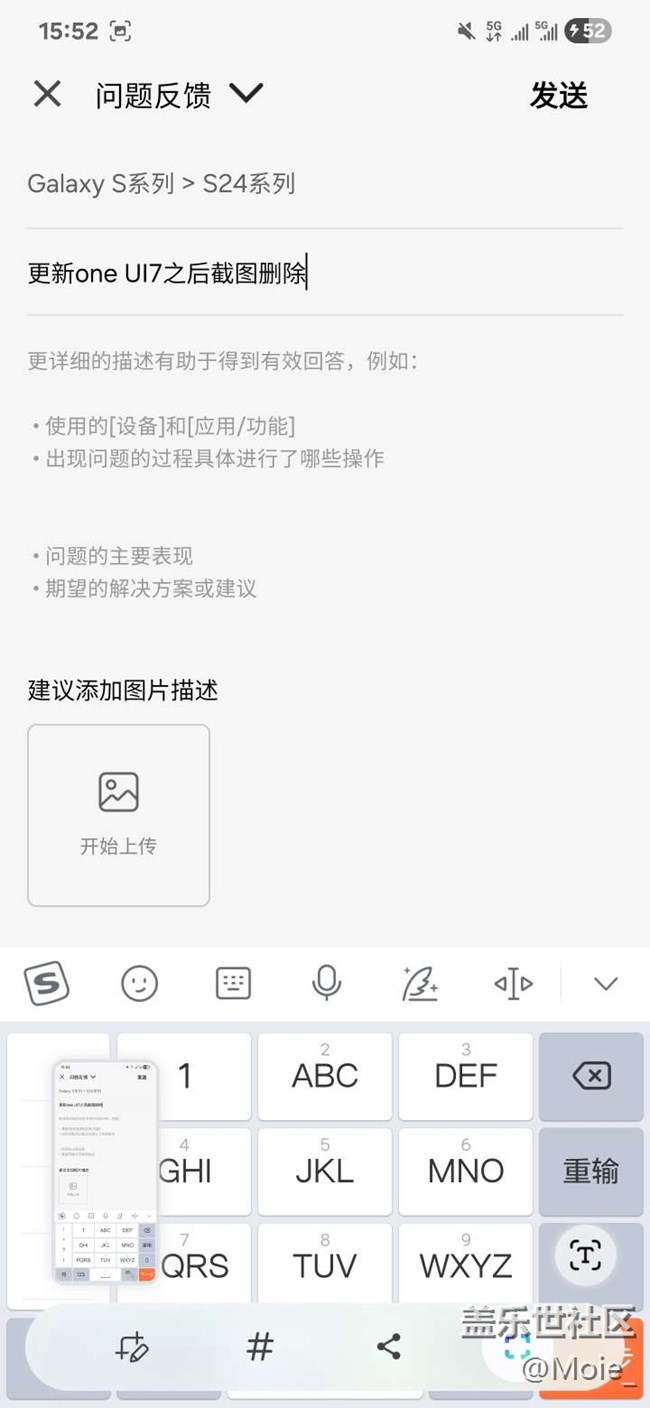This screenshot has width=650, height=1408.
Task: Collapse the keyboard with the down chevron
Action: tap(605, 983)
